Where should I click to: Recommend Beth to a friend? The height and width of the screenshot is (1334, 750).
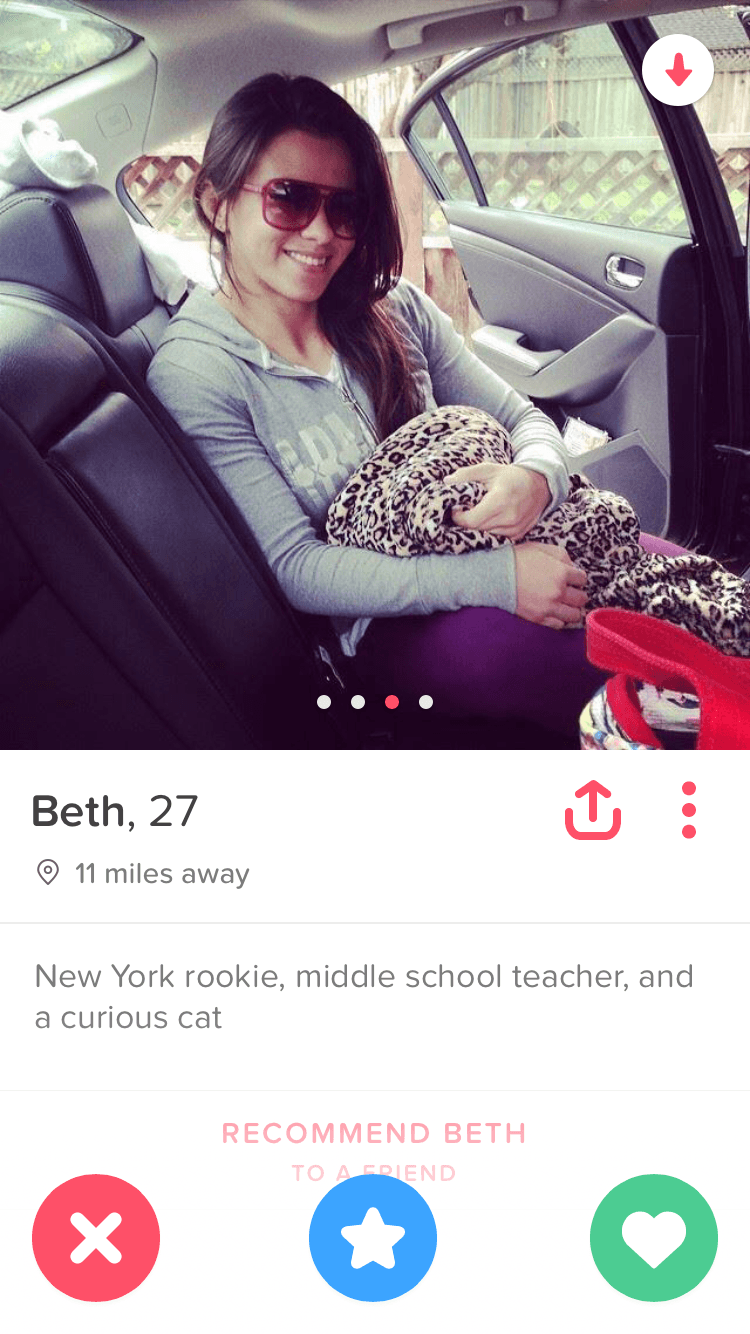click(374, 1151)
